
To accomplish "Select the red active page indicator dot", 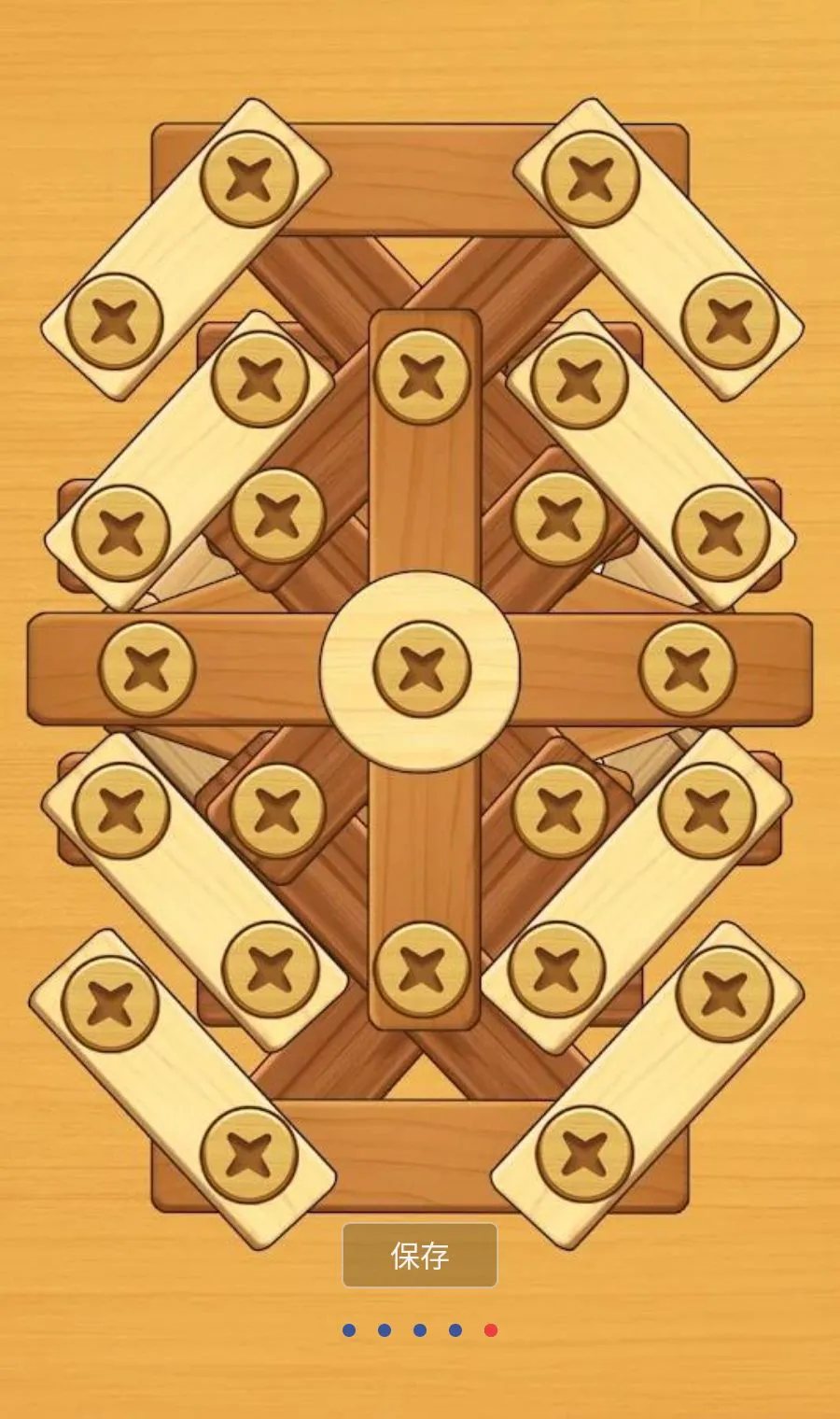I will point(491,1330).
